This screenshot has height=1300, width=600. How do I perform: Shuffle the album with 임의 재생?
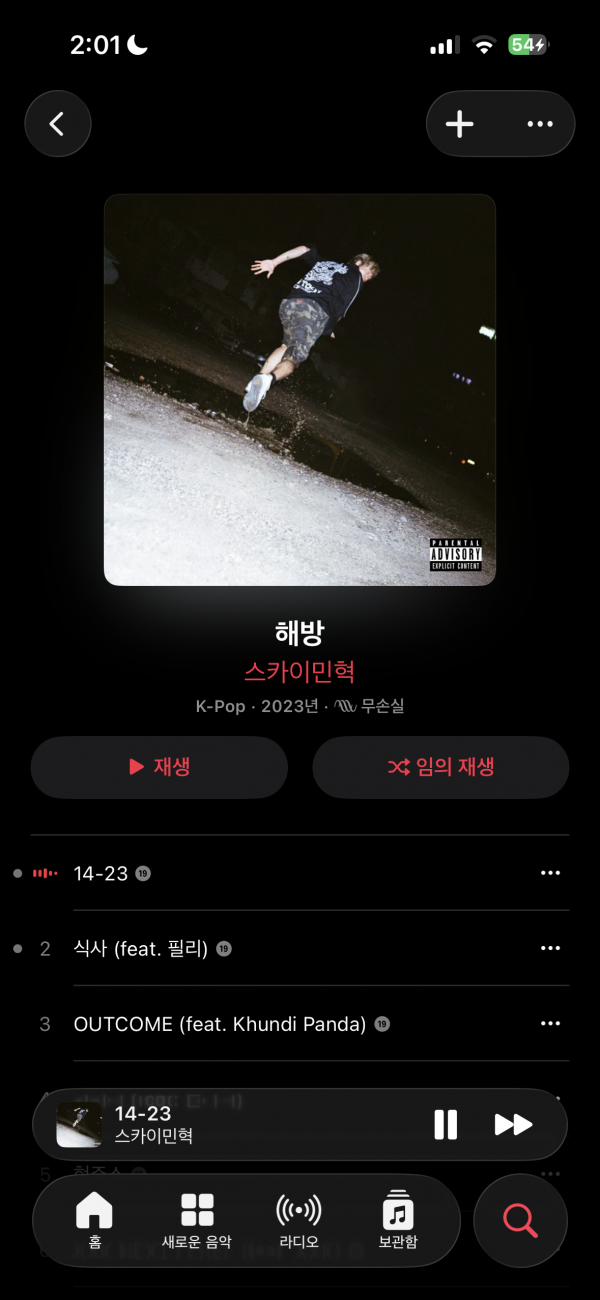point(441,767)
